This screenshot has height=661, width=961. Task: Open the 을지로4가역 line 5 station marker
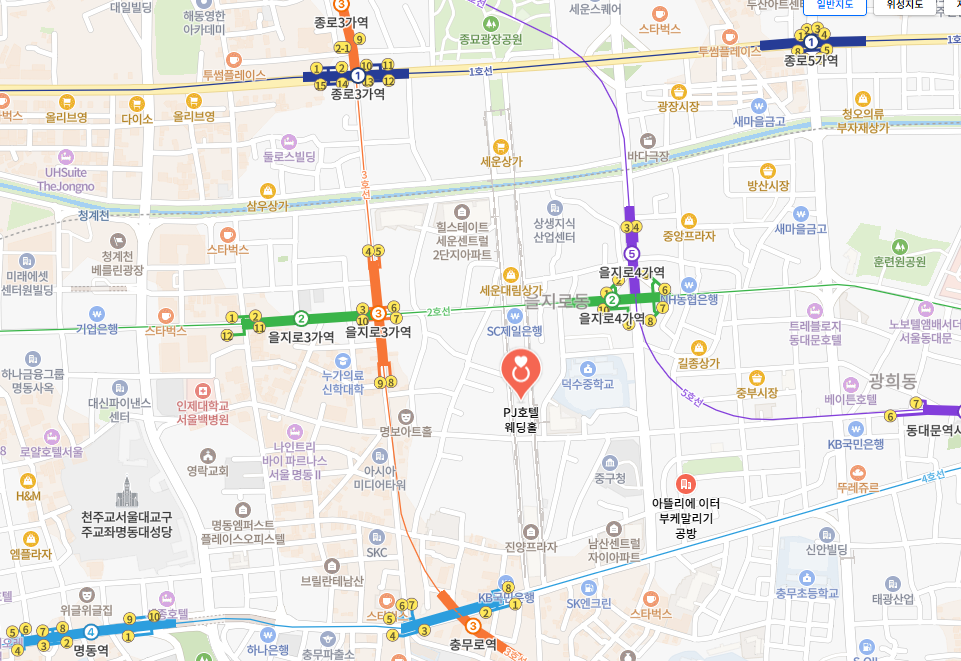coord(631,254)
